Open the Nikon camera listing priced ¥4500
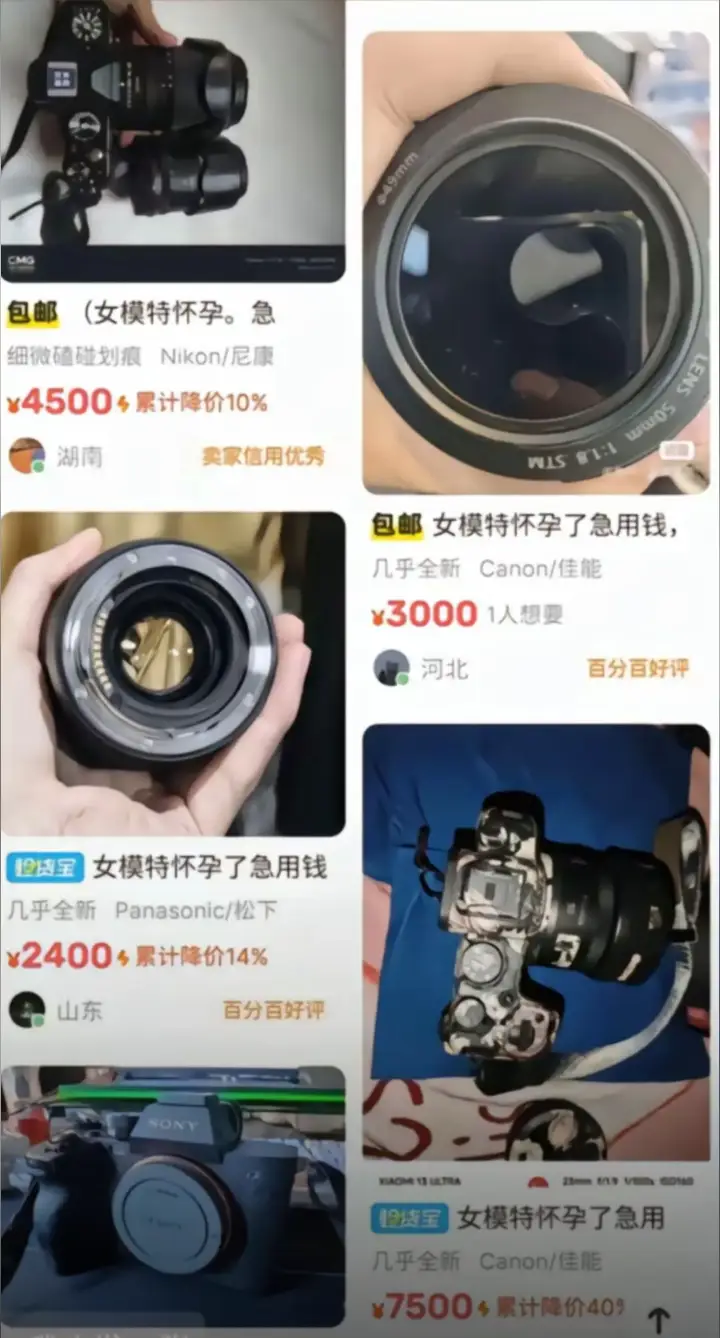720x1338 pixels. pos(172,140)
